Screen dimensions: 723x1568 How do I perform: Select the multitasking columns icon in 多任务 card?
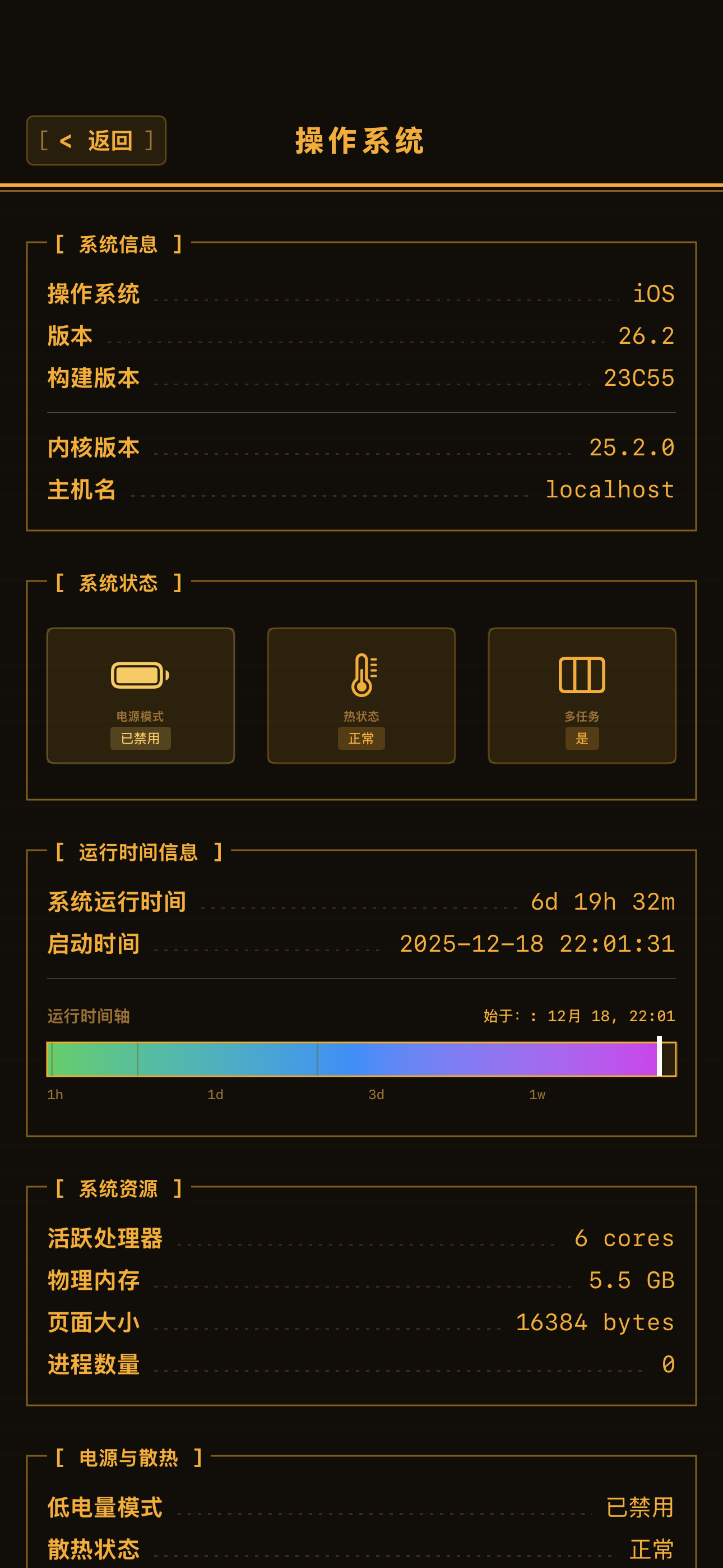pos(582,675)
